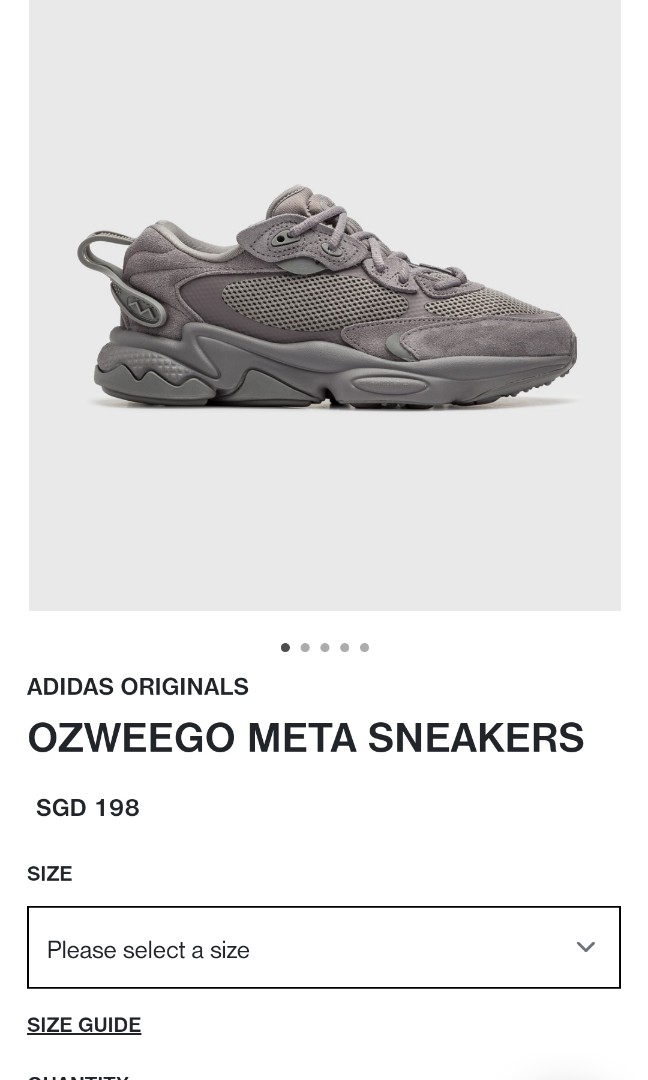The height and width of the screenshot is (1080, 648).
Task: Open the SIZE GUIDE link
Action: point(84,1025)
